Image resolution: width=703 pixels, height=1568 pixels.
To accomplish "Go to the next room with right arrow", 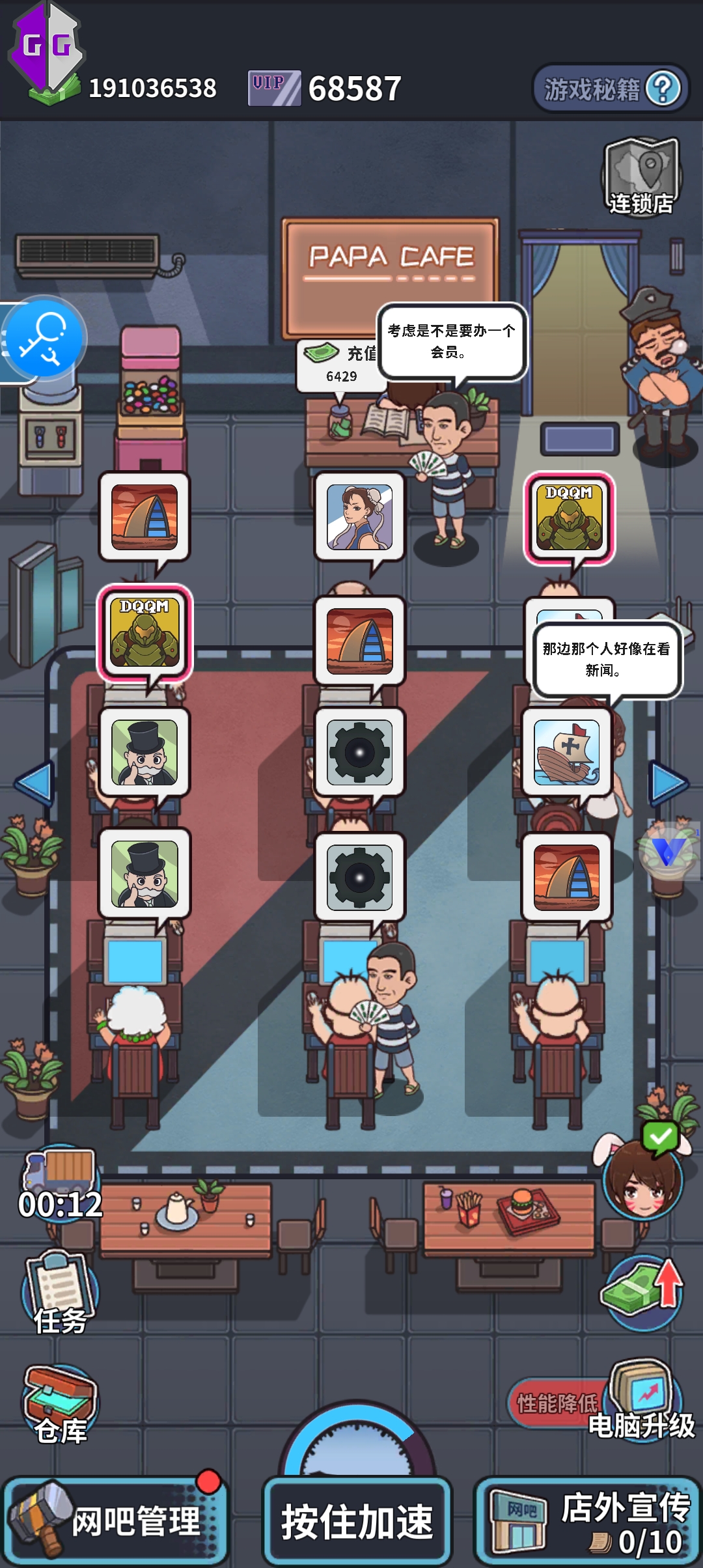I will coord(668,782).
